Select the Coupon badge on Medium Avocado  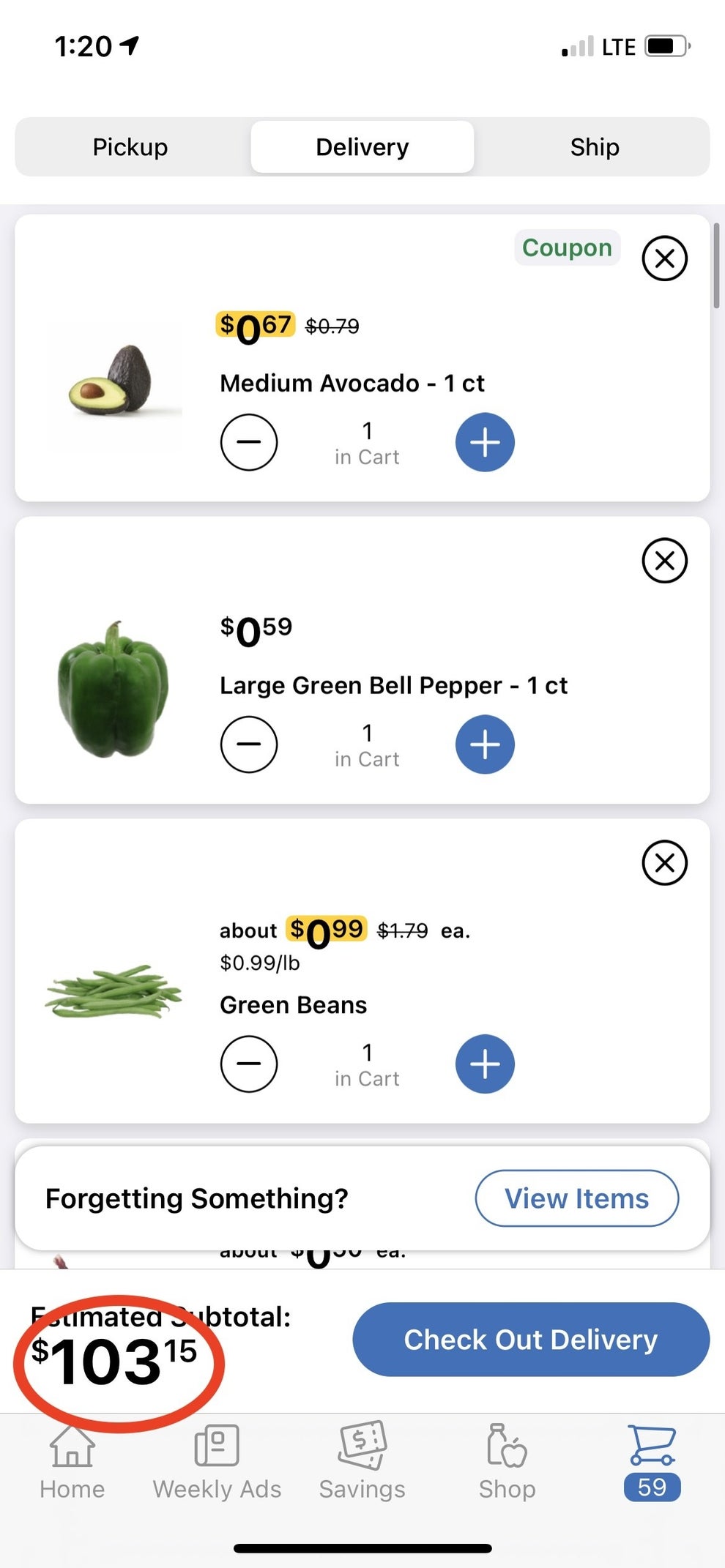(x=567, y=247)
